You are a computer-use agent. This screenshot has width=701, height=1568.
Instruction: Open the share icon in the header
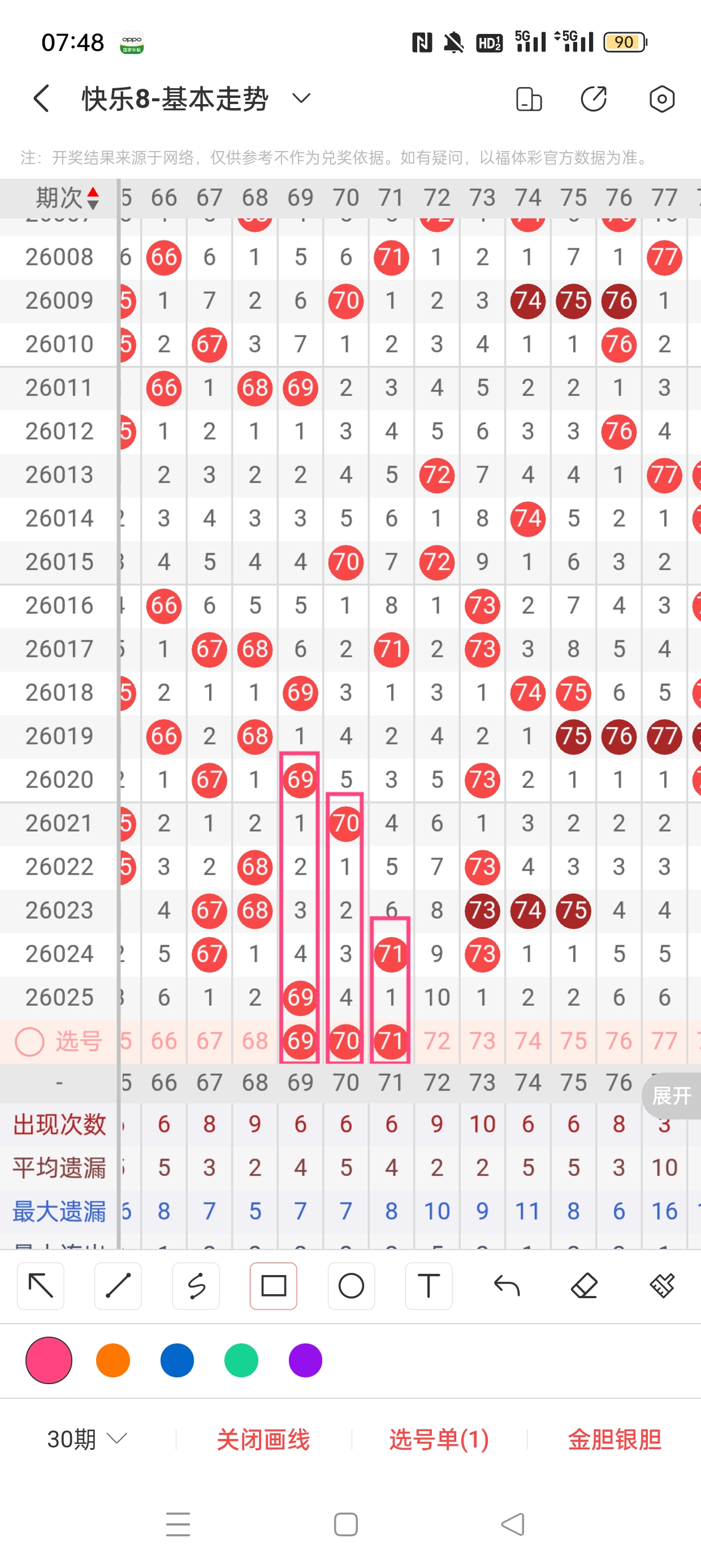click(593, 98)
